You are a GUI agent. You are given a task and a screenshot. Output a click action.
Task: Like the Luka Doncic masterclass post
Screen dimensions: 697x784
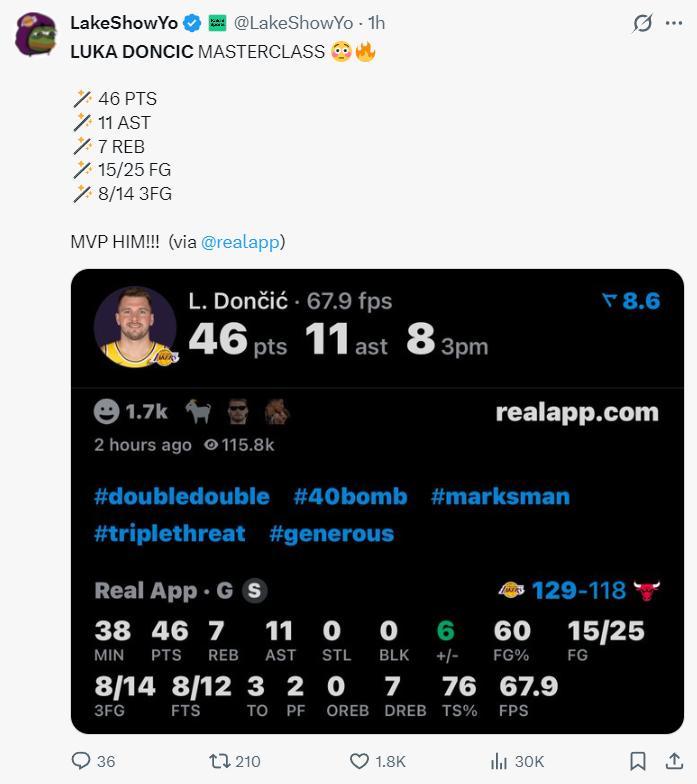pos(359,761)
